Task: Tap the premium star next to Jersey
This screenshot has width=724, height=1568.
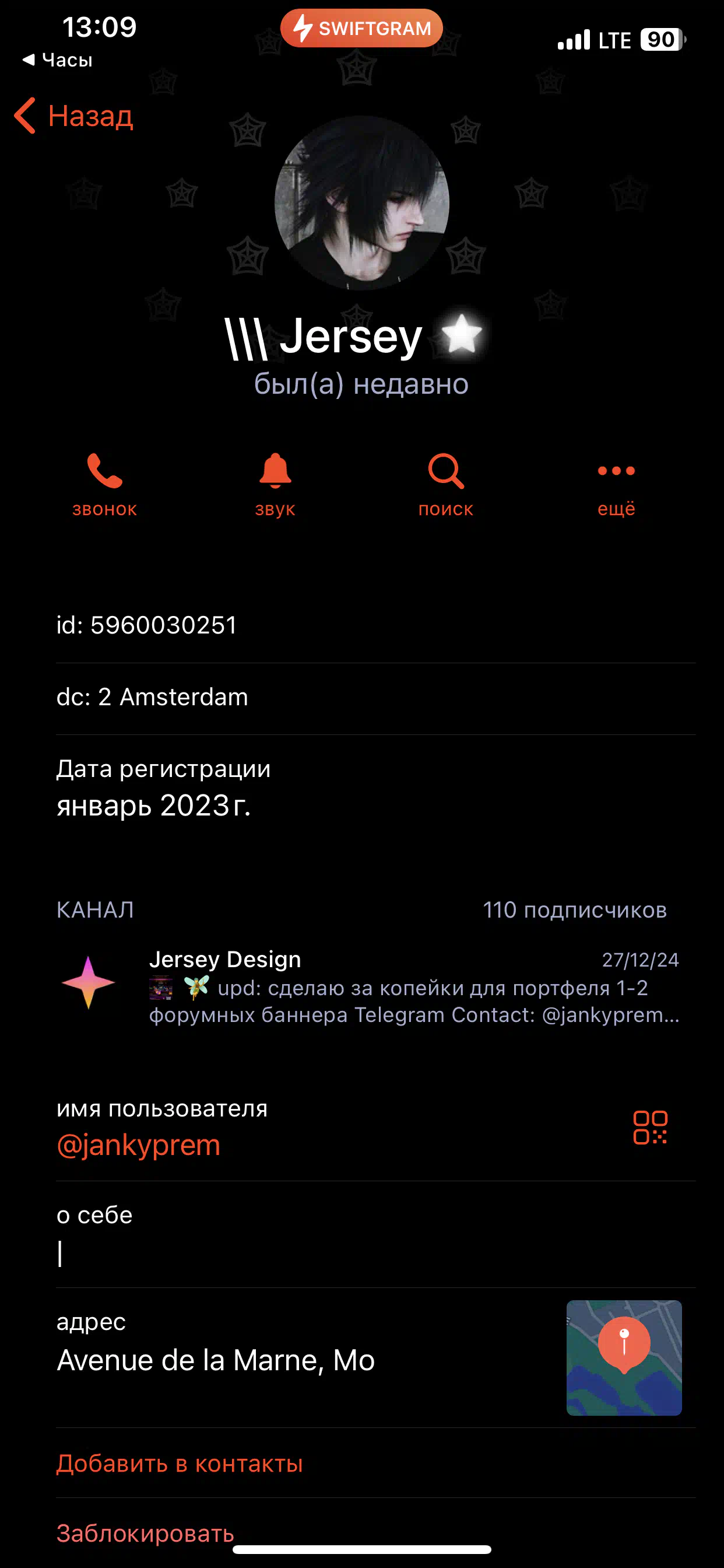Action: click(x=462, y=334)
